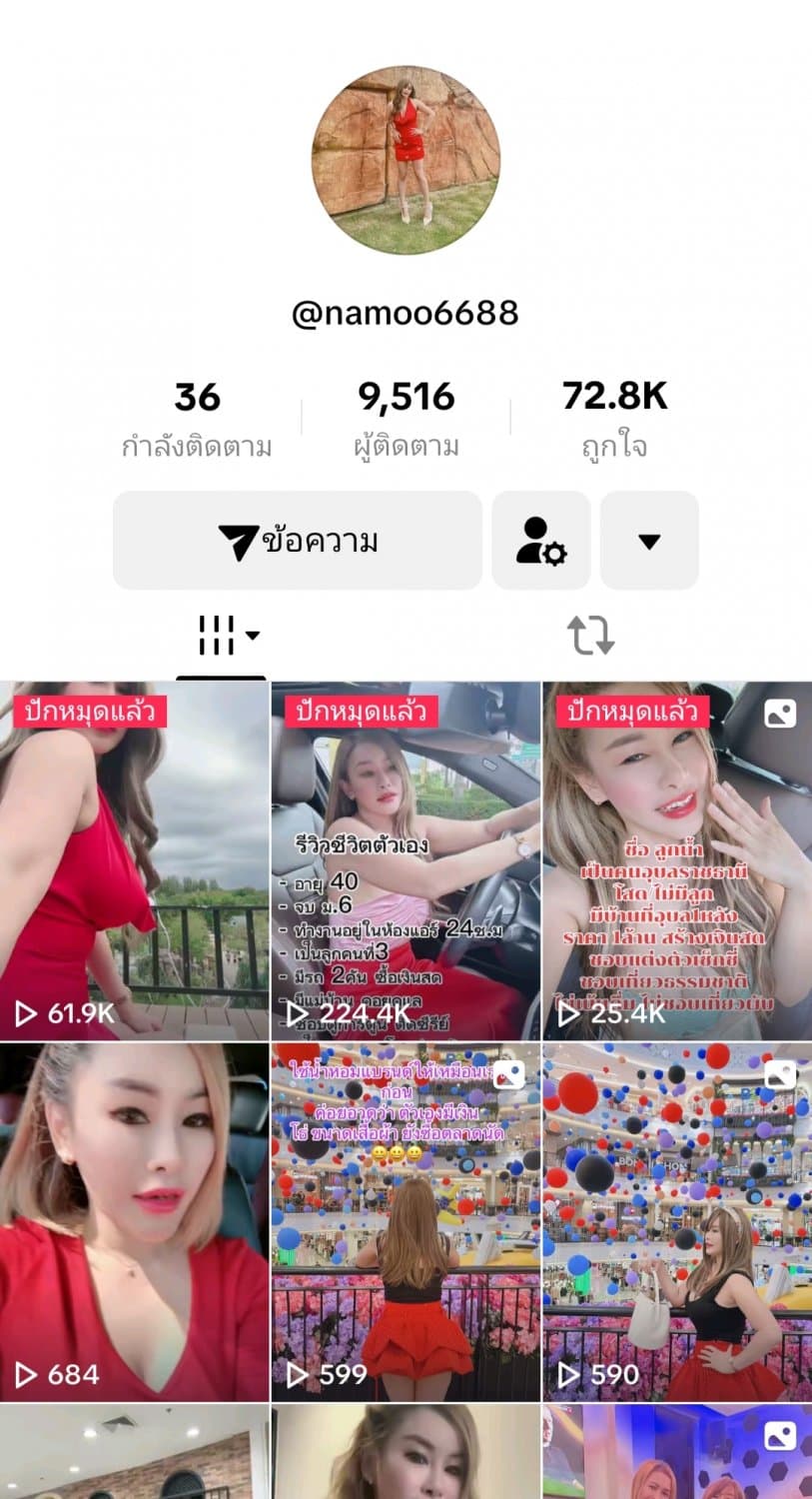Open the post with 599 views
Image resolution: width=812 pixels, height=1499 pixels.
(406, 1221)
